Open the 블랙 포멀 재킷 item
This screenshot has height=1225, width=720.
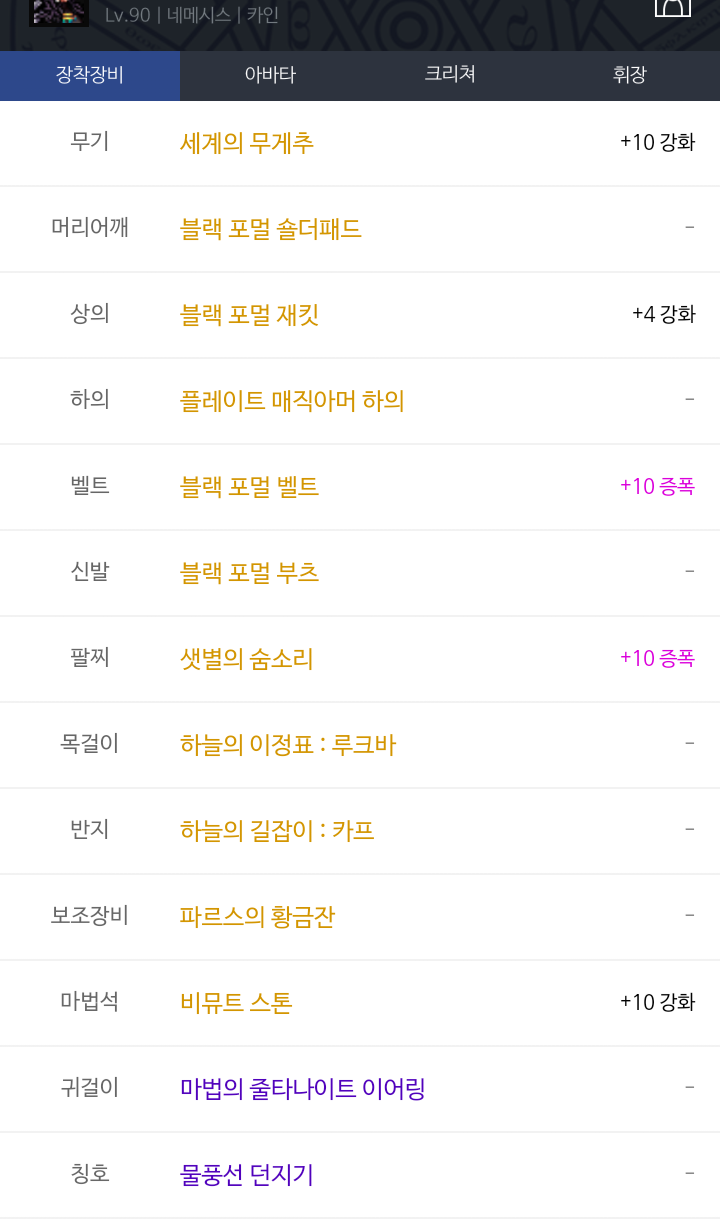(249, 315)
